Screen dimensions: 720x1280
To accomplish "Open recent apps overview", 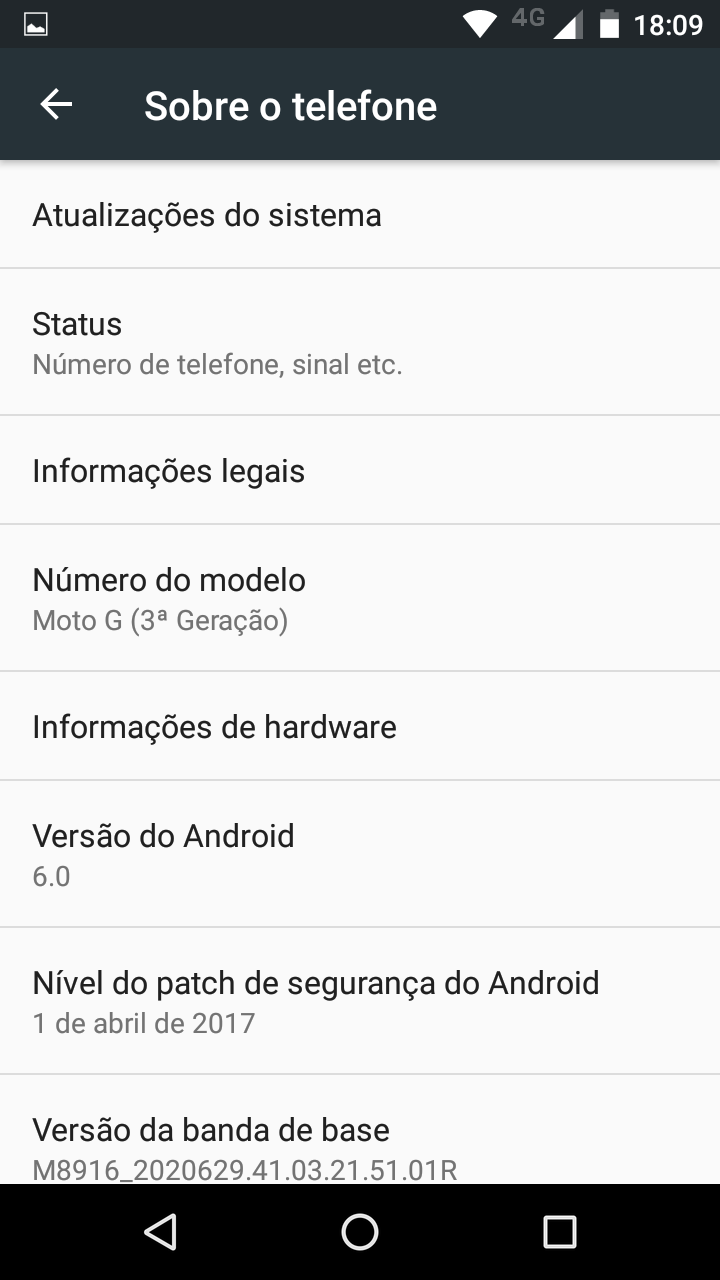I will point(559,1232).
